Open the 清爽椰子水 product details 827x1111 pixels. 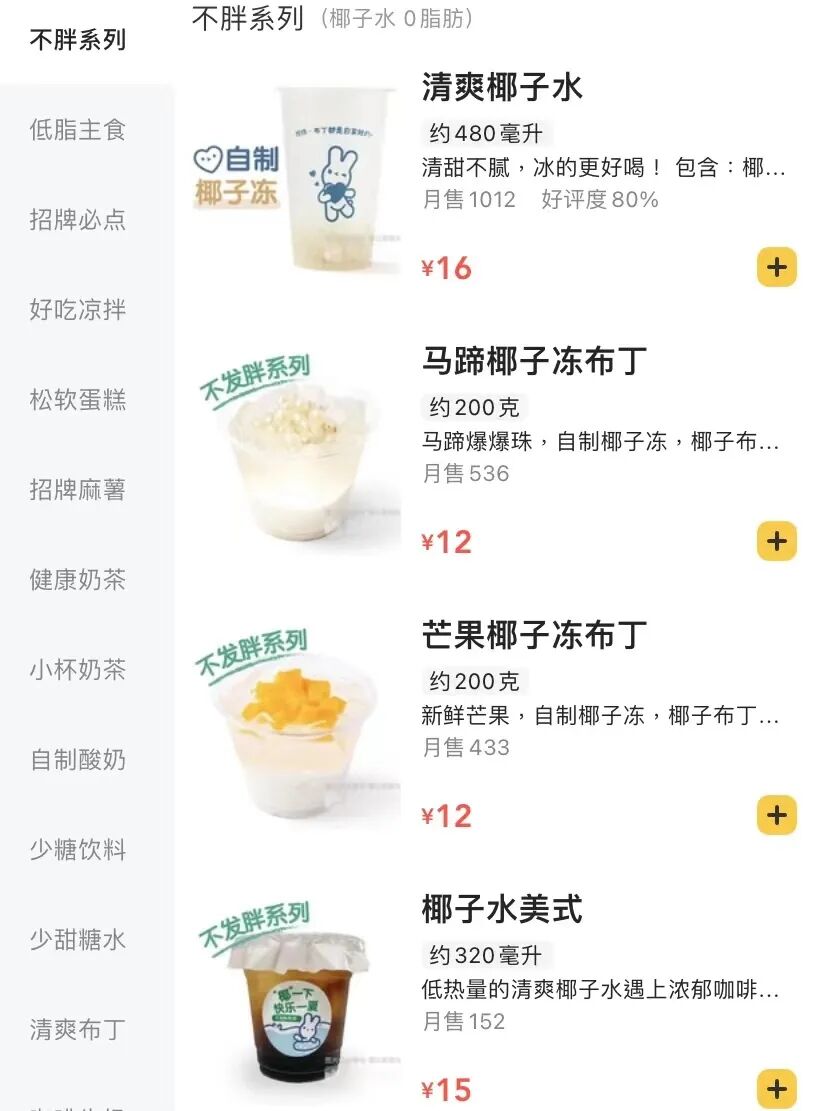point(502,88)
